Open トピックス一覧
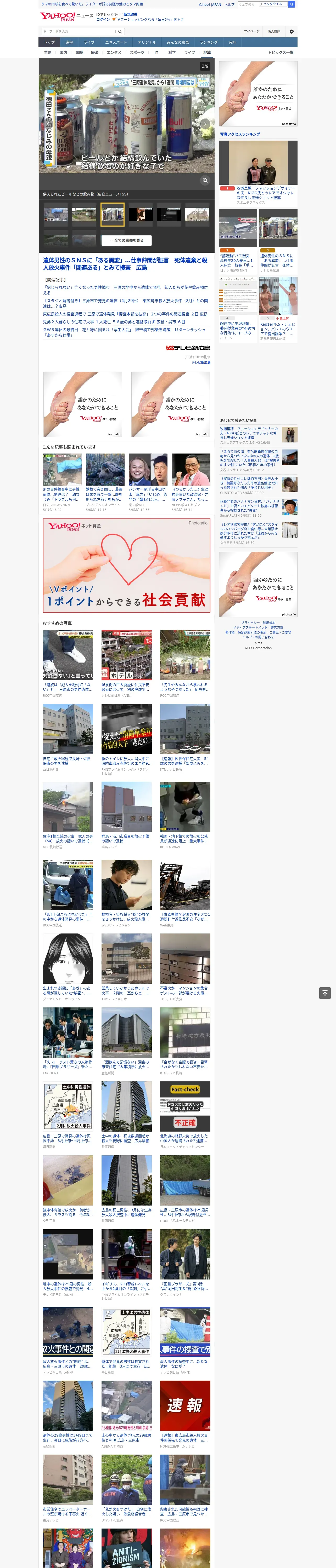Image resolution: width=336 pixels, height=1568 pixels. tap(281, 52)
